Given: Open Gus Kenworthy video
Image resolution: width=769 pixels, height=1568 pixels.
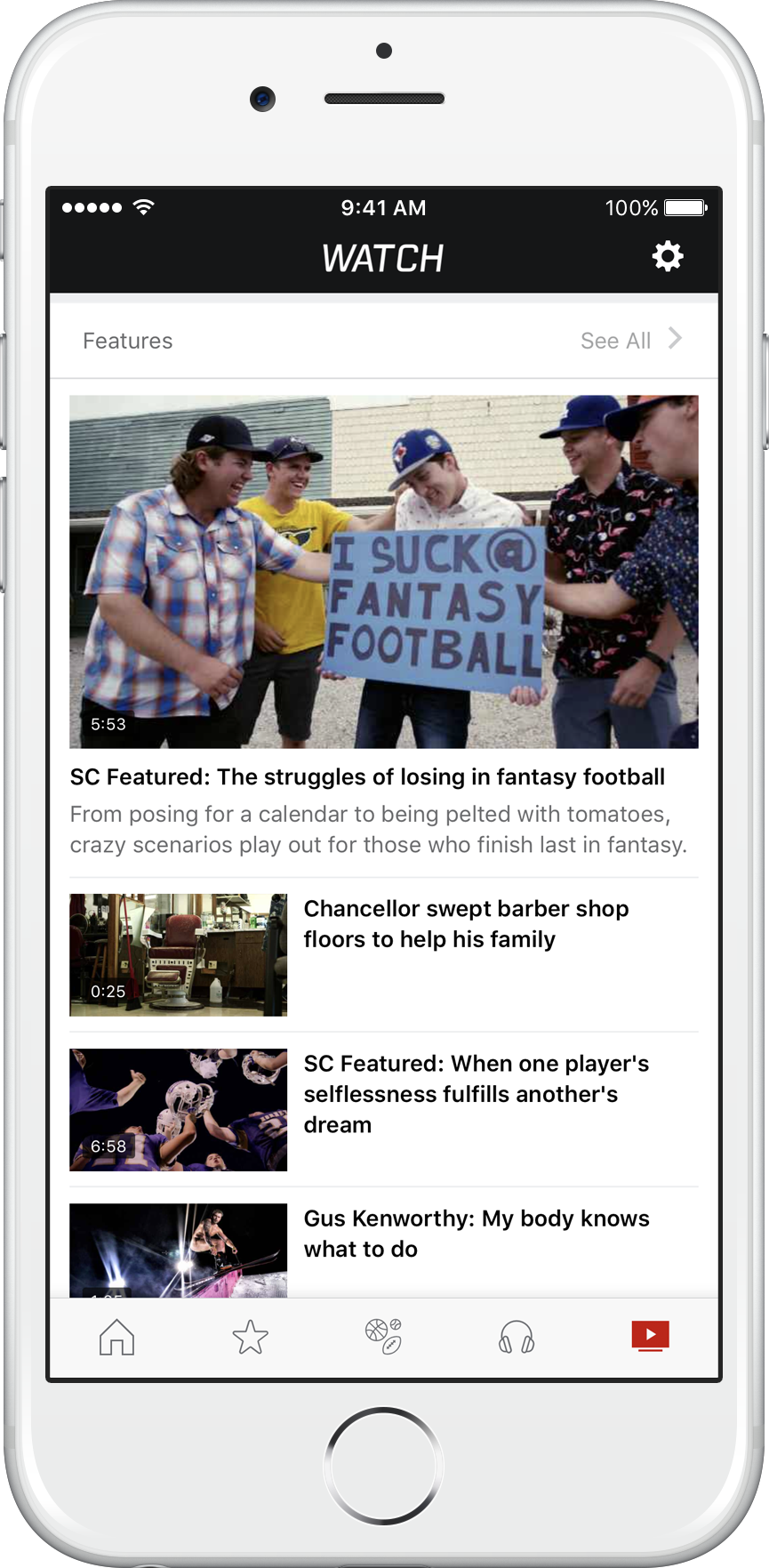Looking at the screenshot, I should (x=384, y=1250).
